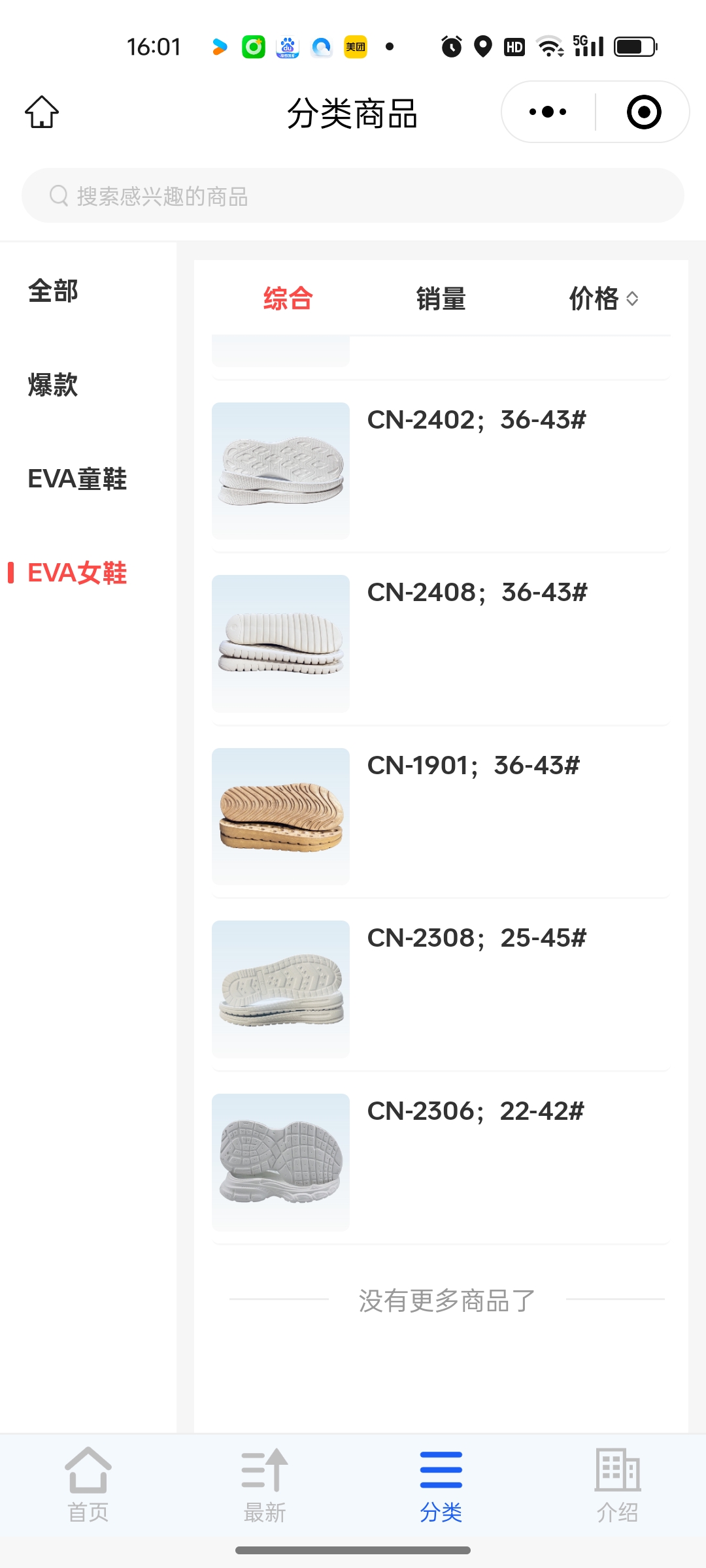
Task: Go to the 介绍 tab
Action: (x=618, y=1484)
